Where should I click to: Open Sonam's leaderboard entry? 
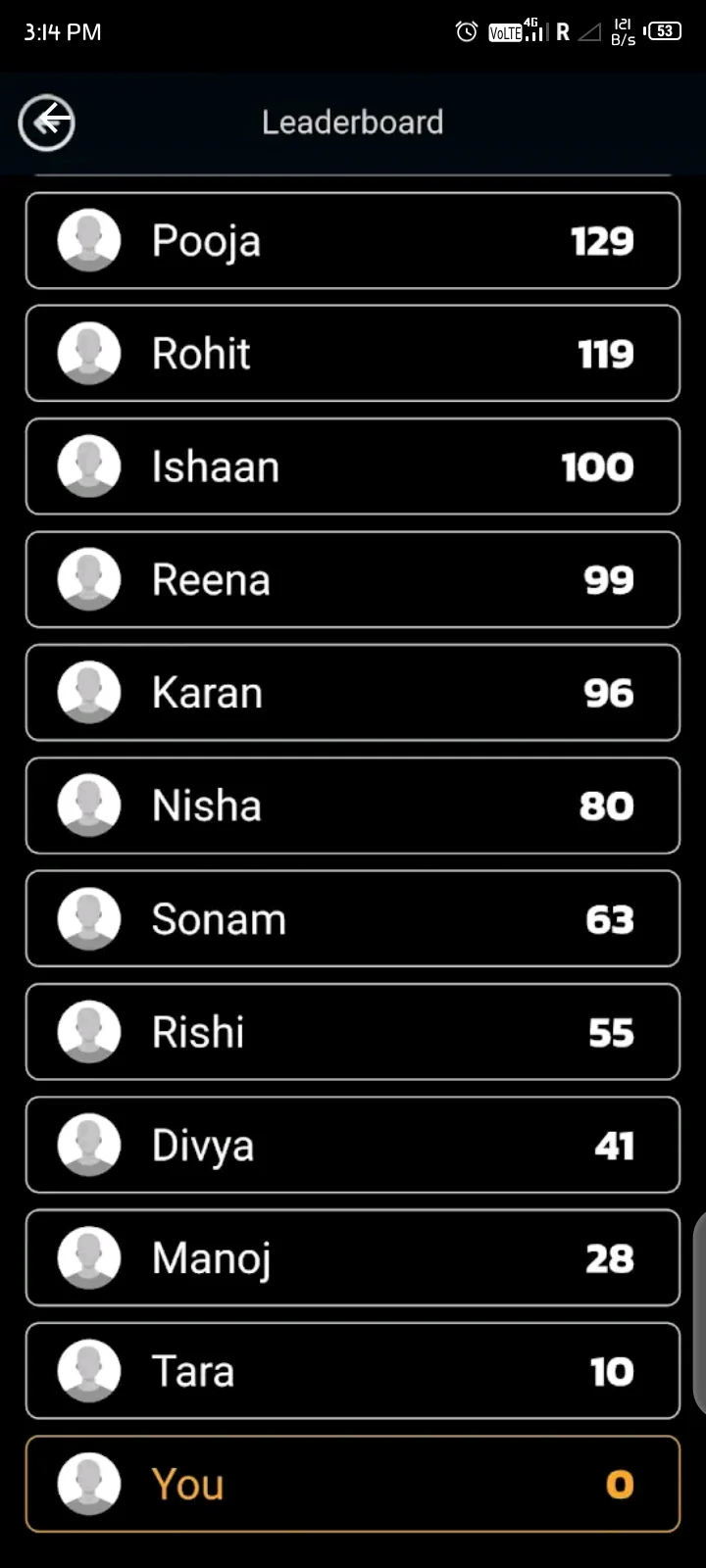tap(353, 919)
